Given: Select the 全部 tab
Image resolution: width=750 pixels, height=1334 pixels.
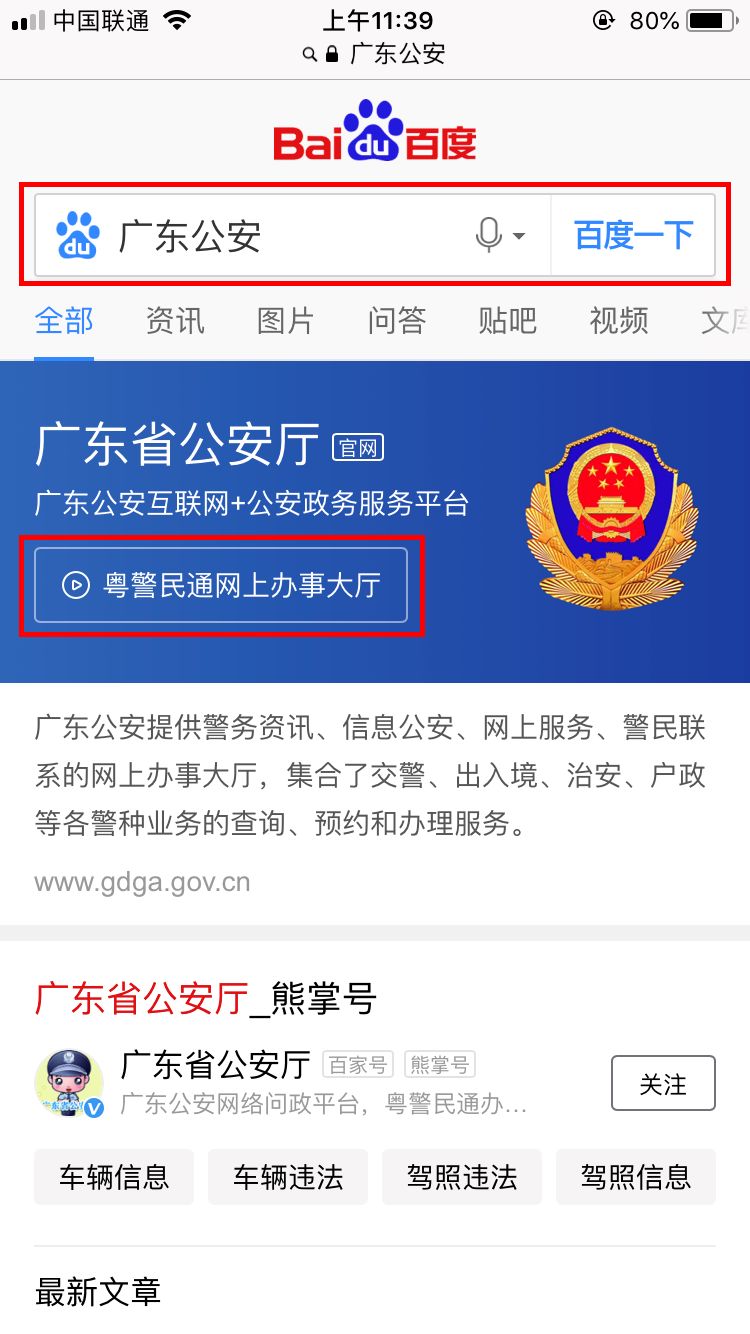Looking at the screenshot, I should (x=64, y=321).
